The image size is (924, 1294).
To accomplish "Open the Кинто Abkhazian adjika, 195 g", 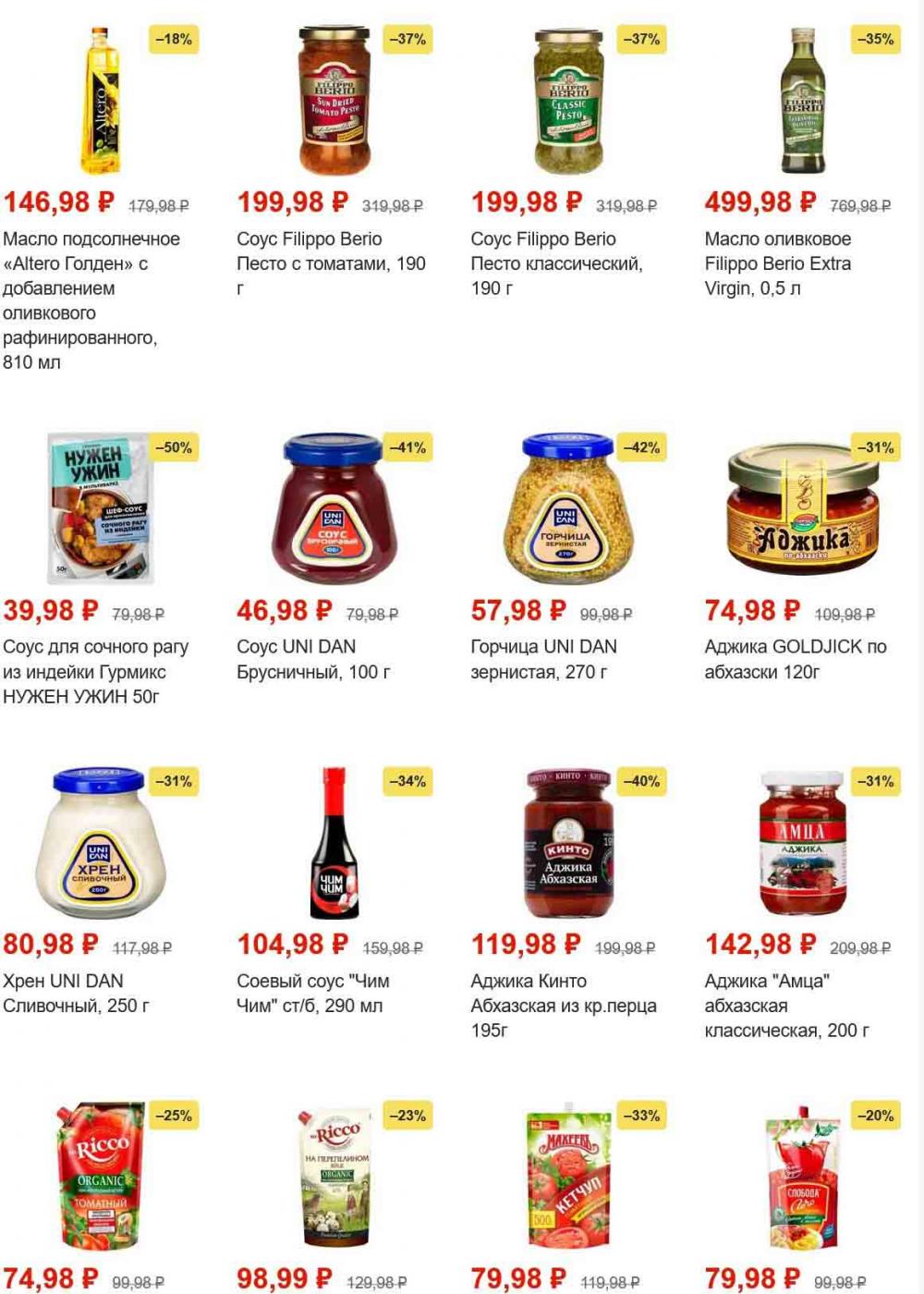I will pos(563,1005).
